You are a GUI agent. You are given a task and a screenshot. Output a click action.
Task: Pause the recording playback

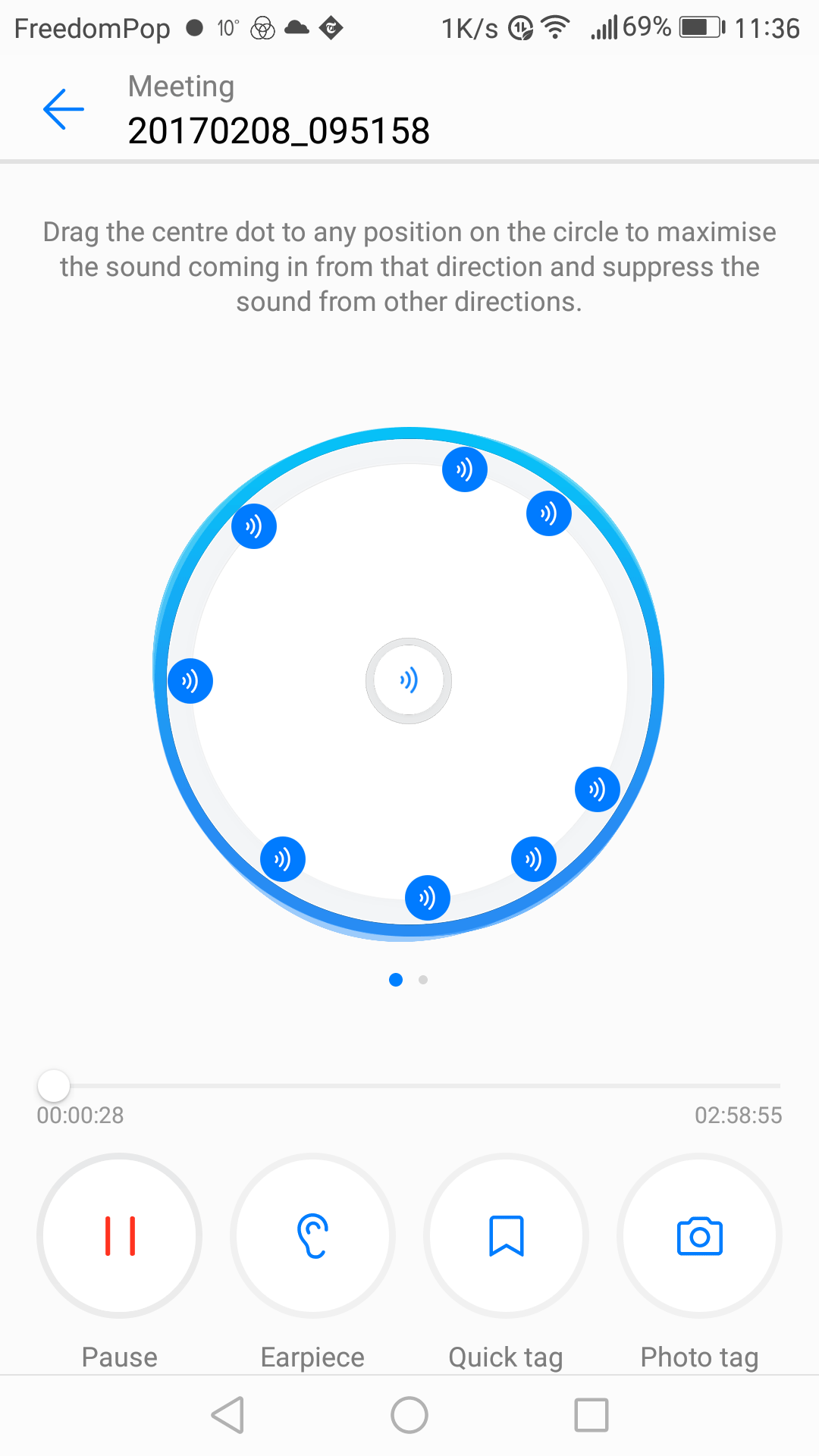click(x=120, y=1236)
